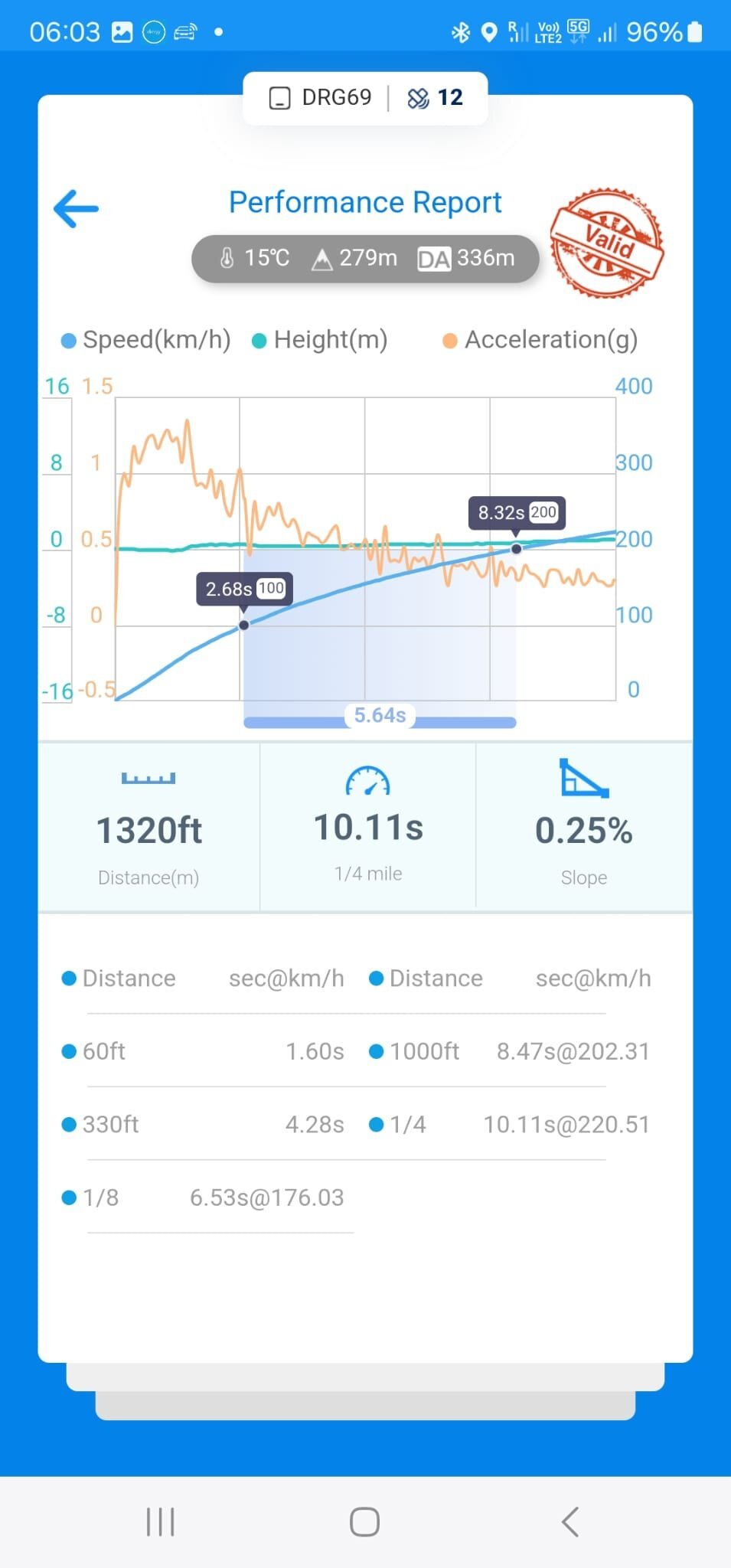Open the recent apps view
The image size is (731, 1568).
click(x=161, y=1521)
